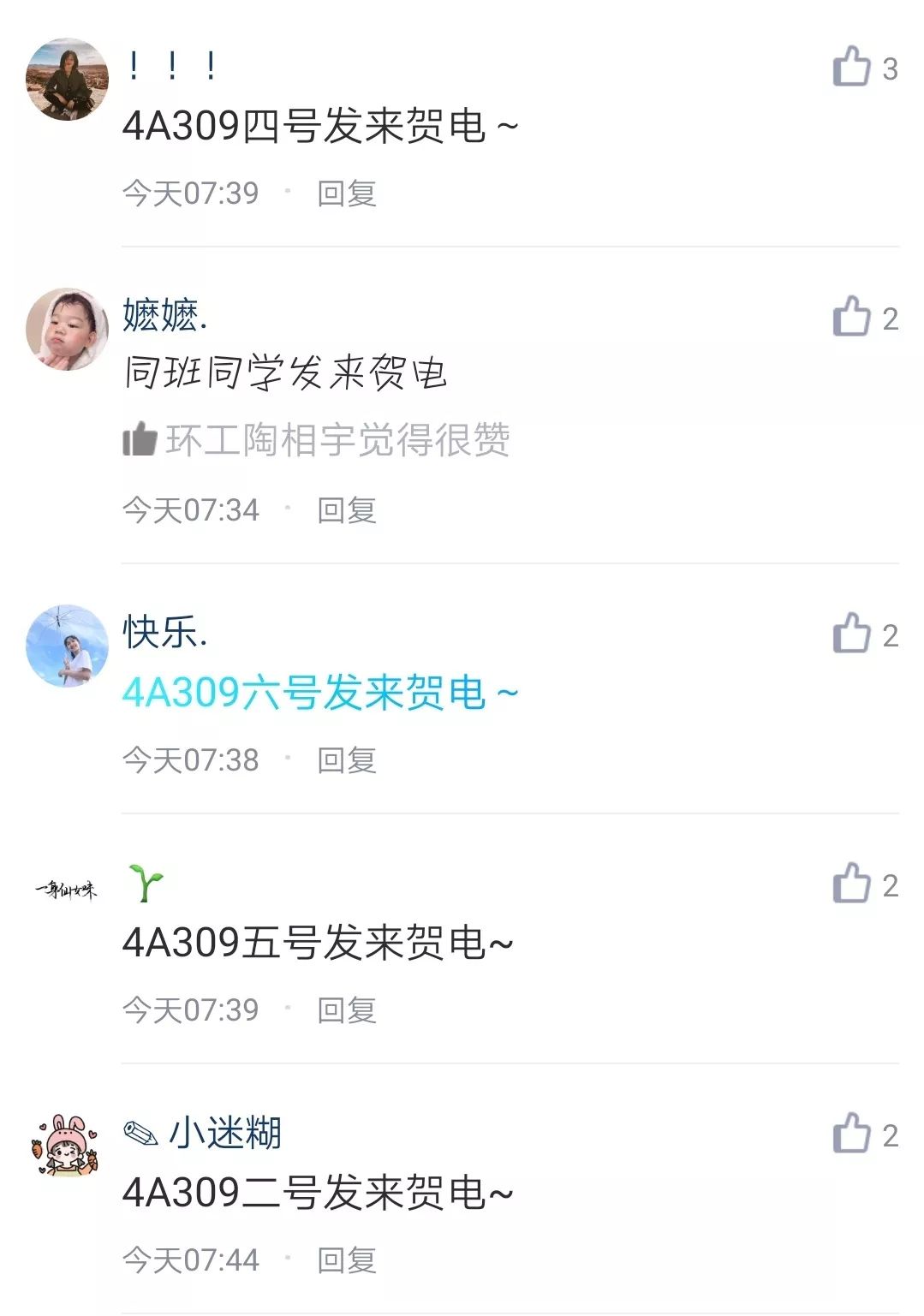Open 小迷糊's bunny avatar

[x=67, y=1146]
